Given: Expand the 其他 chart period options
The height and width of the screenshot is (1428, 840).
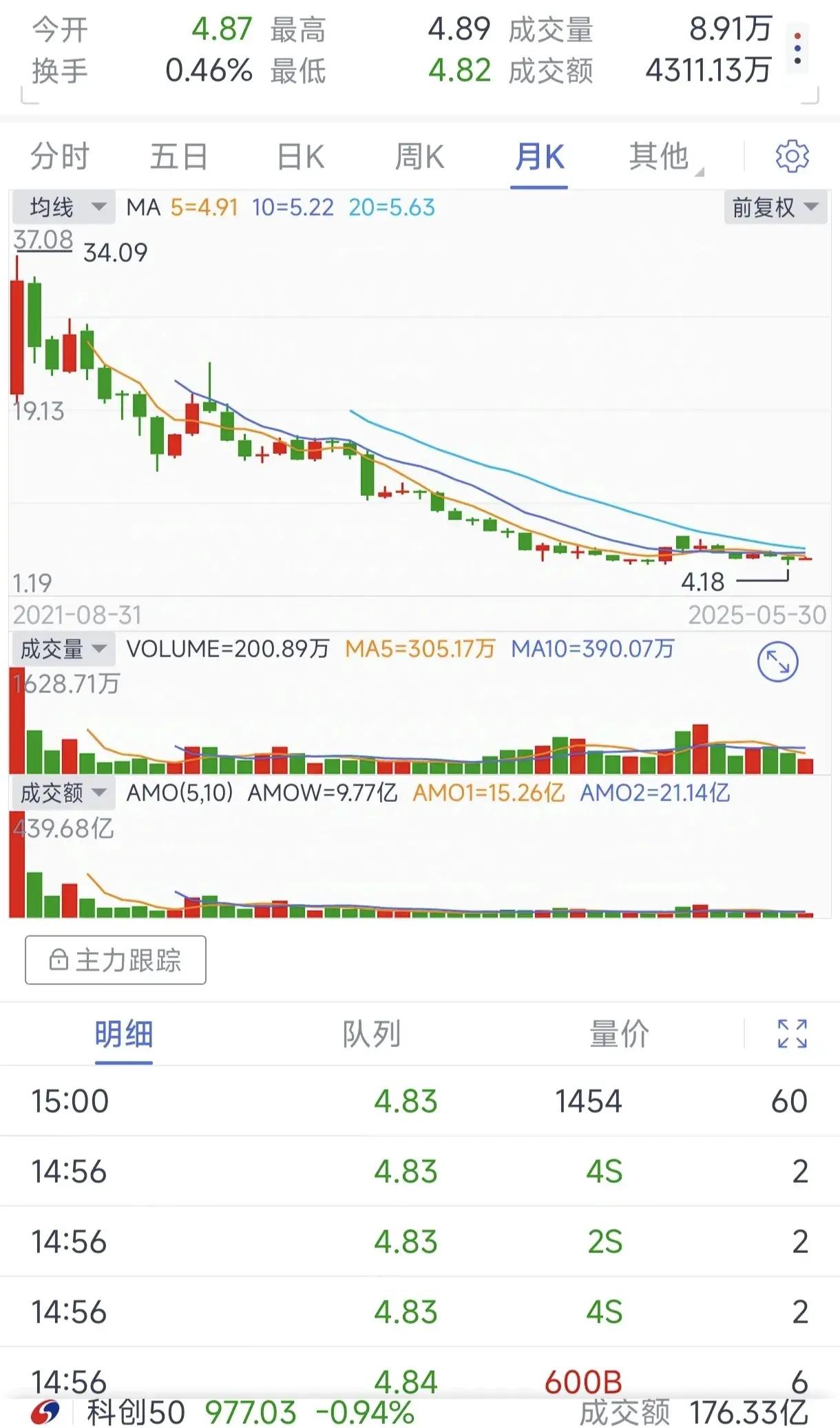Looking at the screenshot, I should (x=661, y=156).
